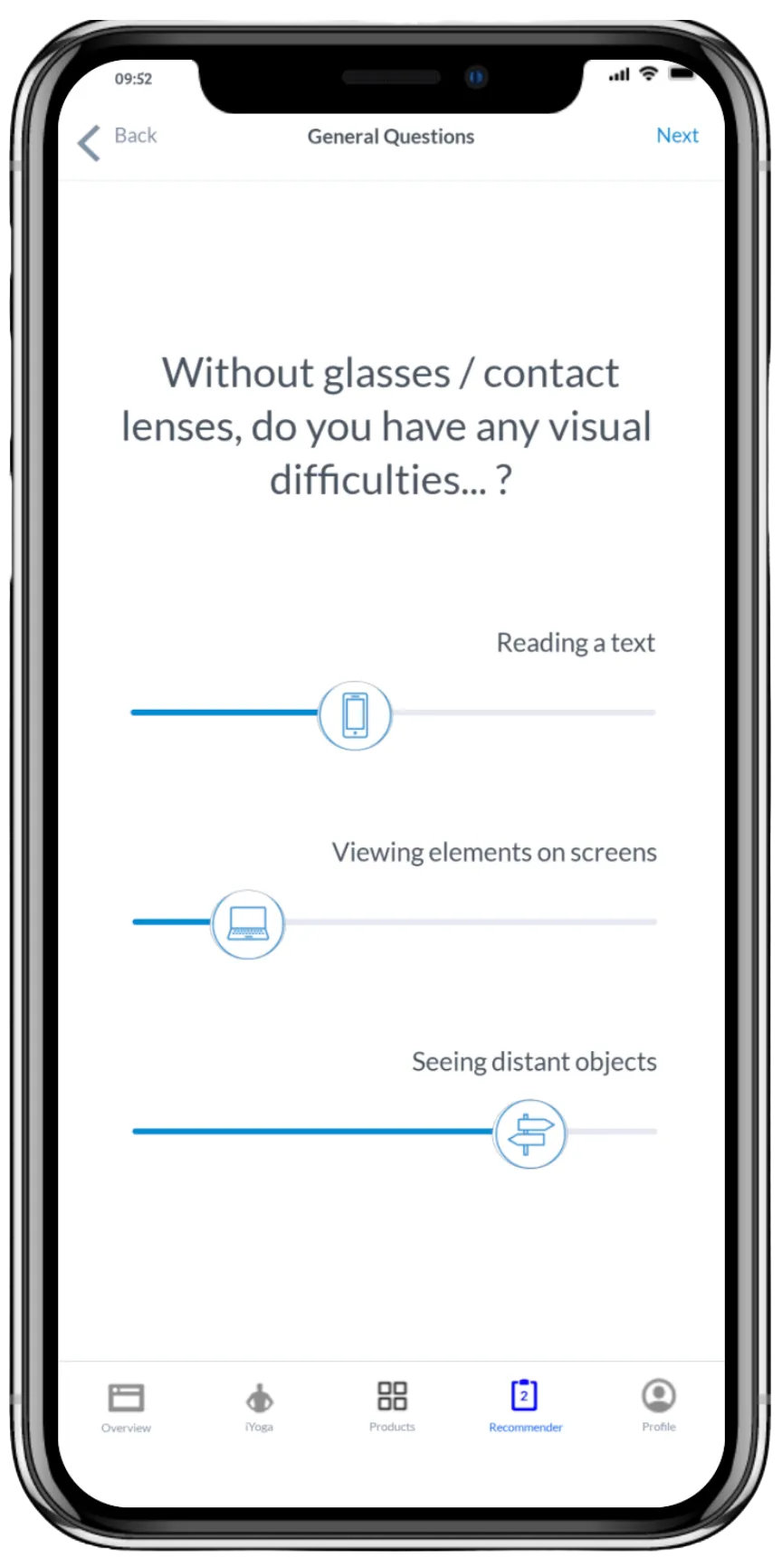Viewport: 782px width, 1568px height.
Task: Select the Recommender tab
Action: (525, 1407)
